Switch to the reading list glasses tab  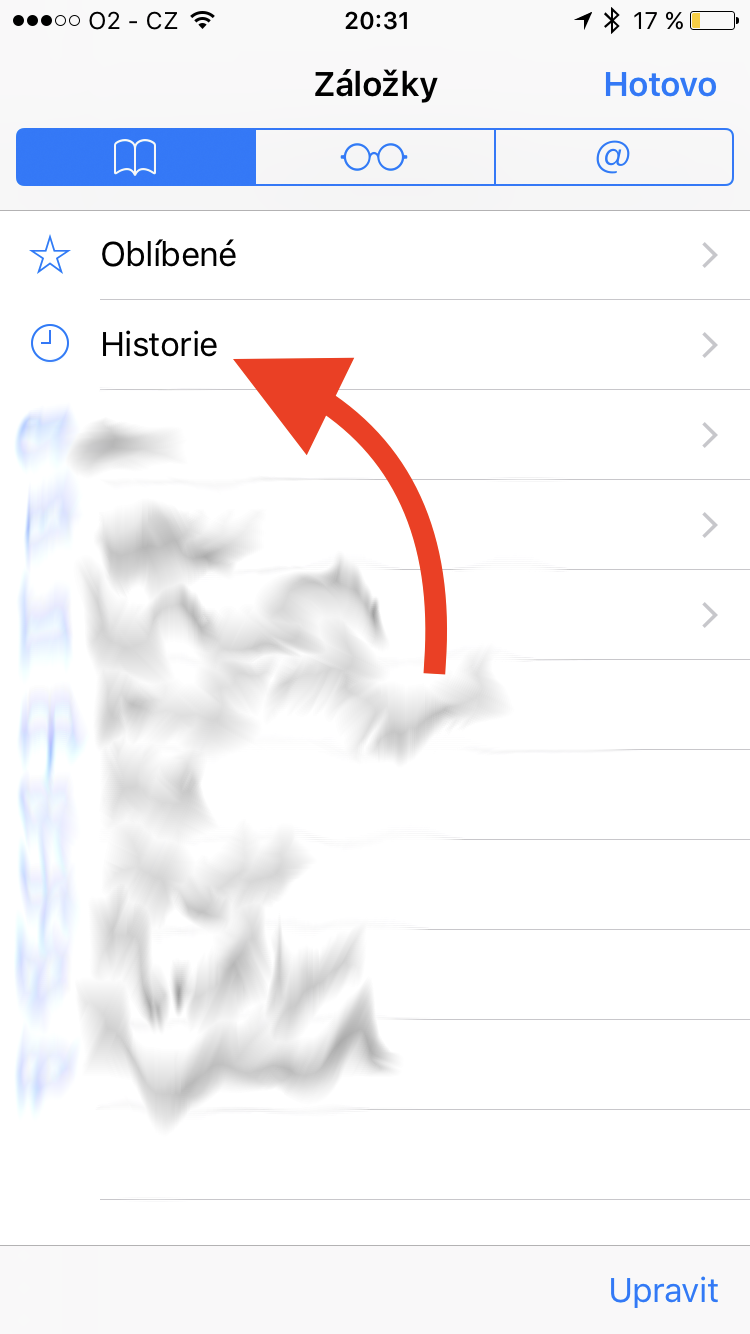point(375,157)
